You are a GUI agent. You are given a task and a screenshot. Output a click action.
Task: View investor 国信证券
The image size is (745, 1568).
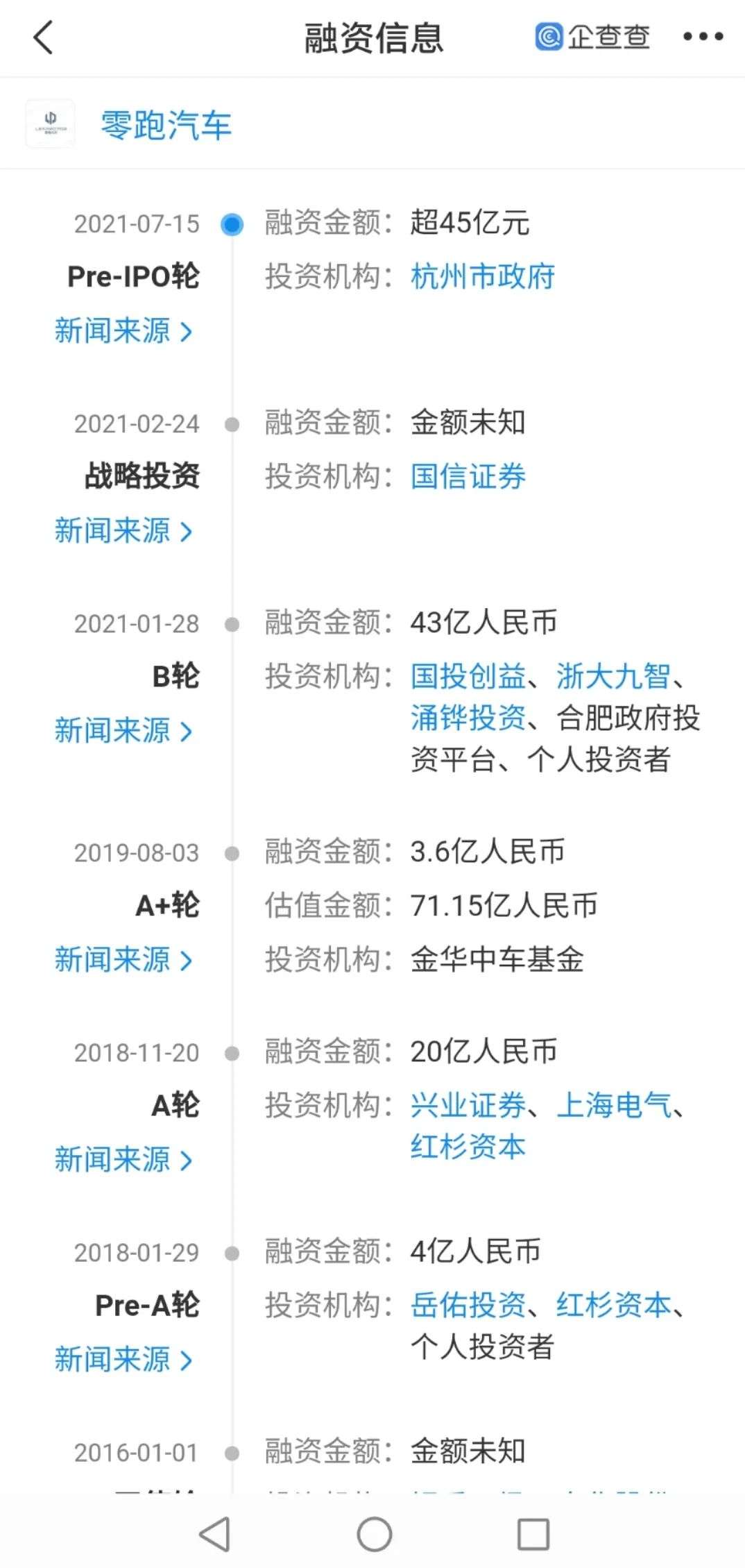click(468, 476)
